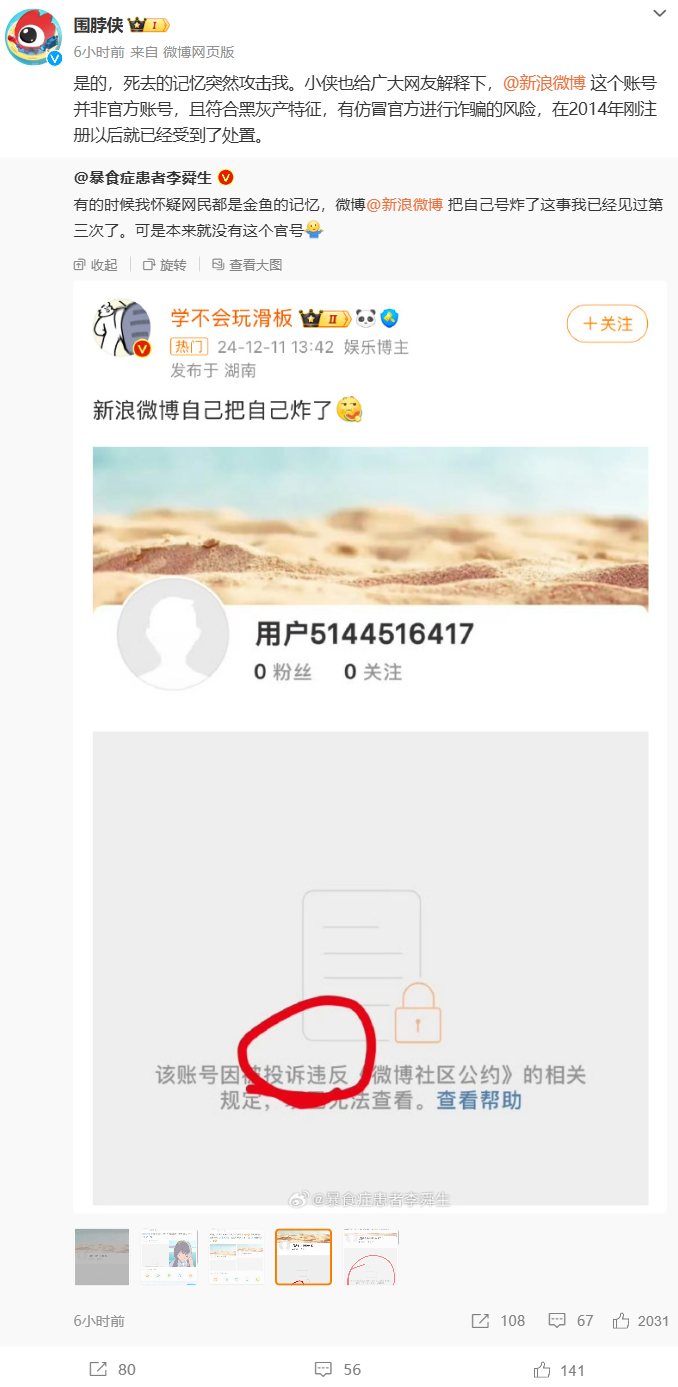Select the fifth image thumbnail
This screenshot has width=678, height=1387.
click(x=370, y=1257)
